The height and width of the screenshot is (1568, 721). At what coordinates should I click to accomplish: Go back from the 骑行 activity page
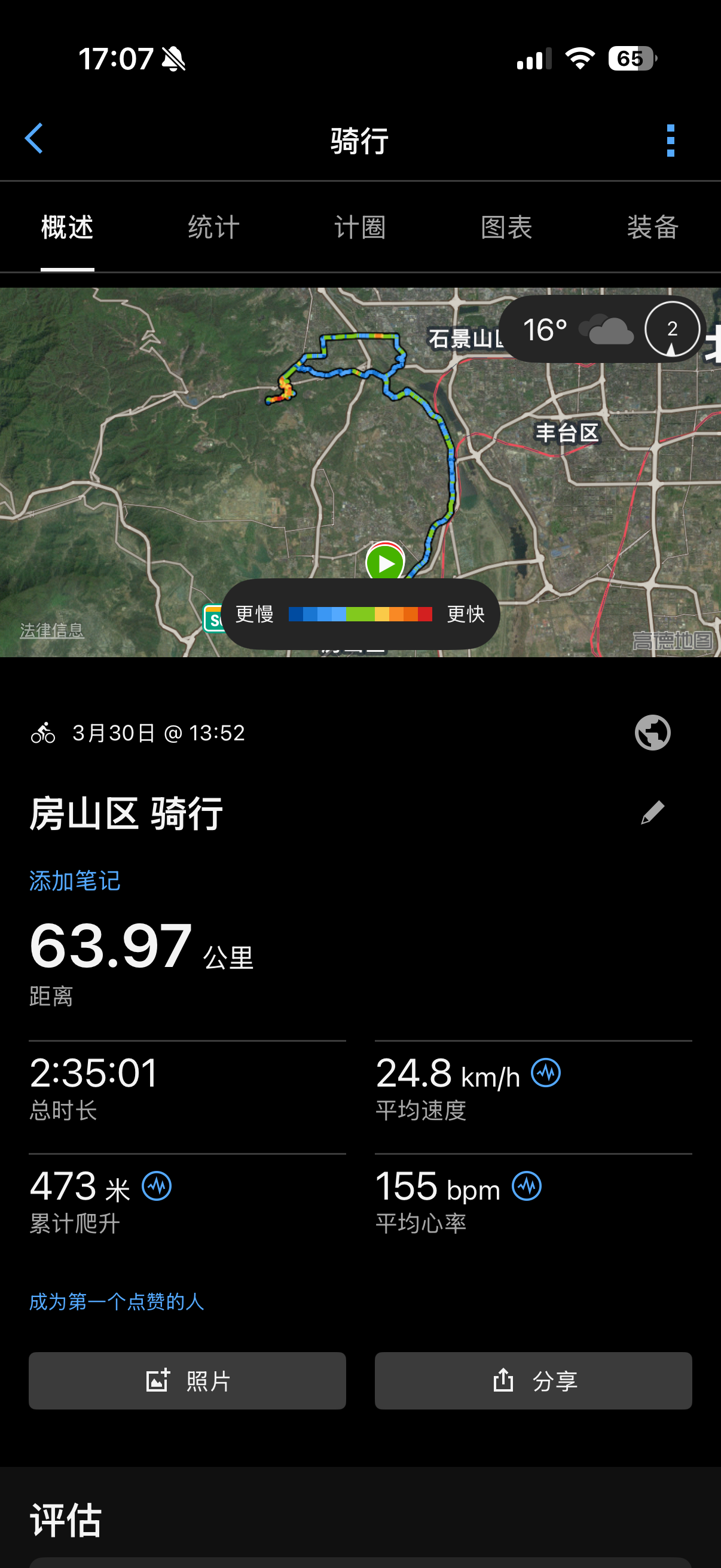[x=34, y=139]
